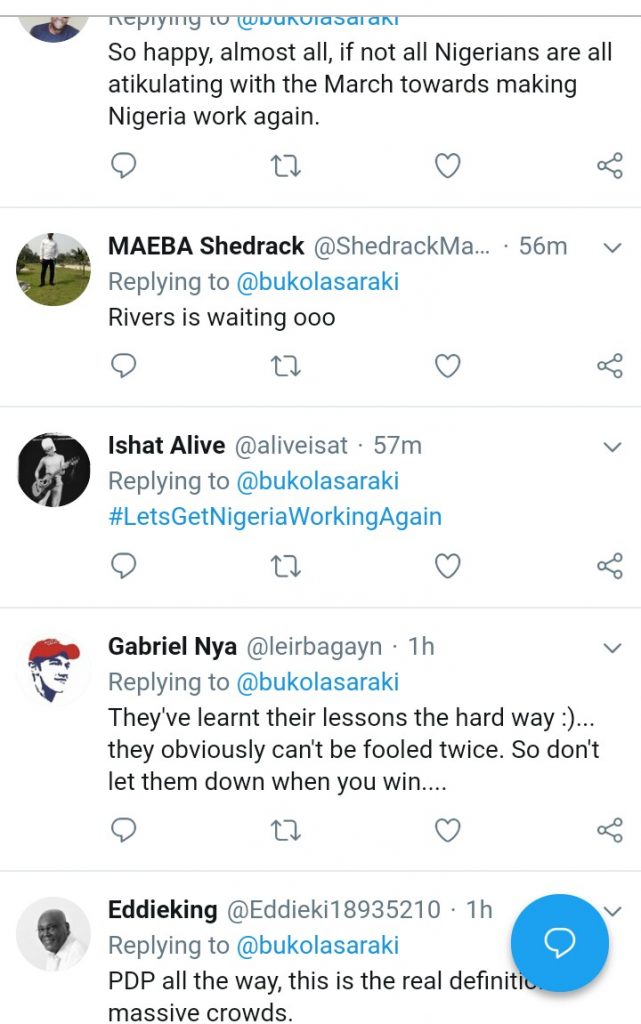Expand options on Ishat Alive's tweet
Screen dimensions: 641x1024
613,446
